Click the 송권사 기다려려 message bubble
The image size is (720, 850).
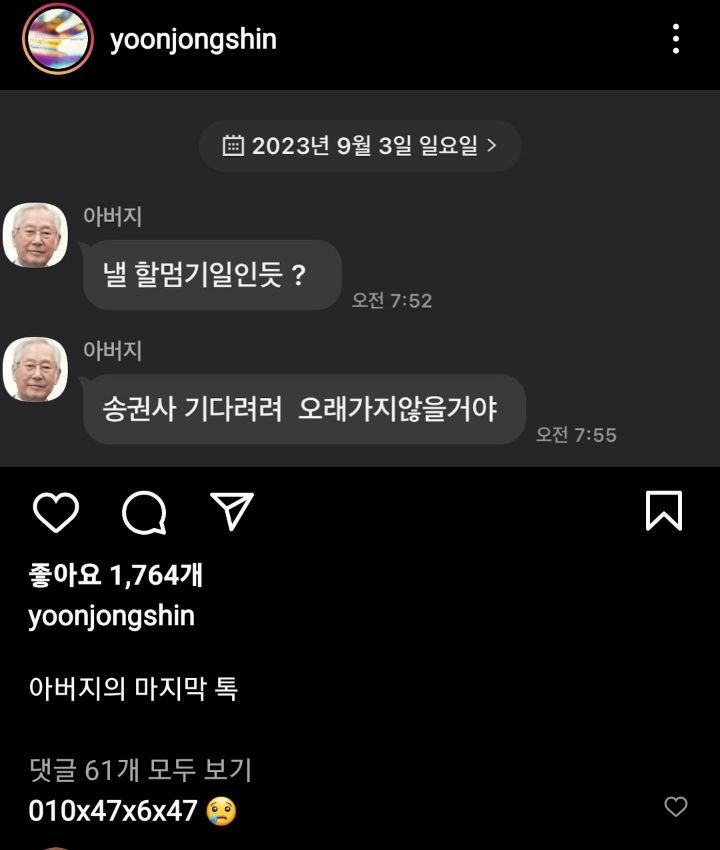[x=300, y=409]
